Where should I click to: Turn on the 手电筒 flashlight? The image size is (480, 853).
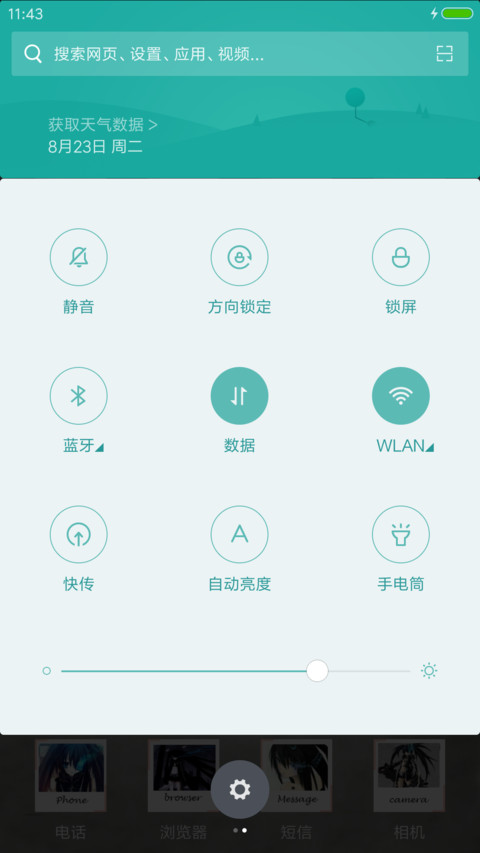tap(401, 535)
